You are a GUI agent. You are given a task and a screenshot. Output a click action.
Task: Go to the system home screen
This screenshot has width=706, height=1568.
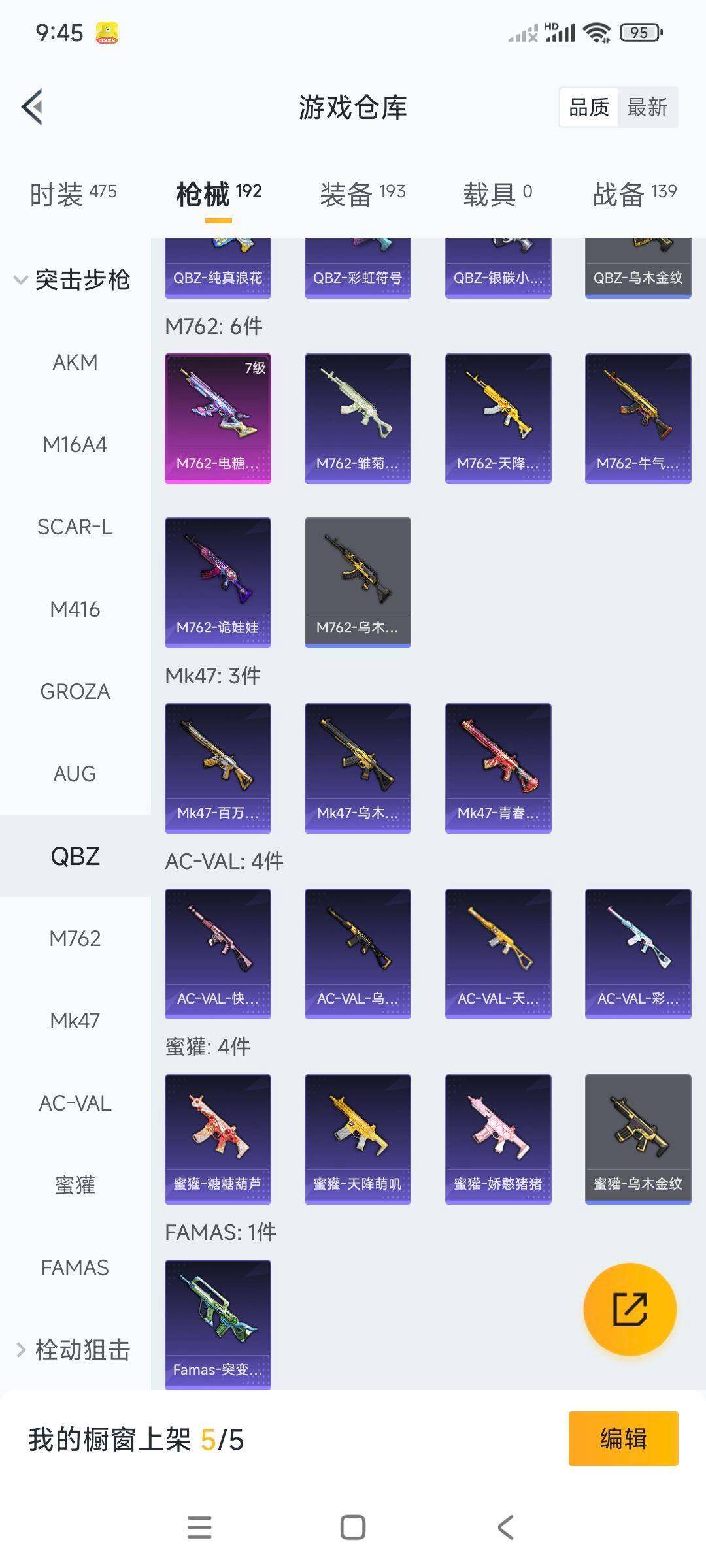pos(352,1527)
